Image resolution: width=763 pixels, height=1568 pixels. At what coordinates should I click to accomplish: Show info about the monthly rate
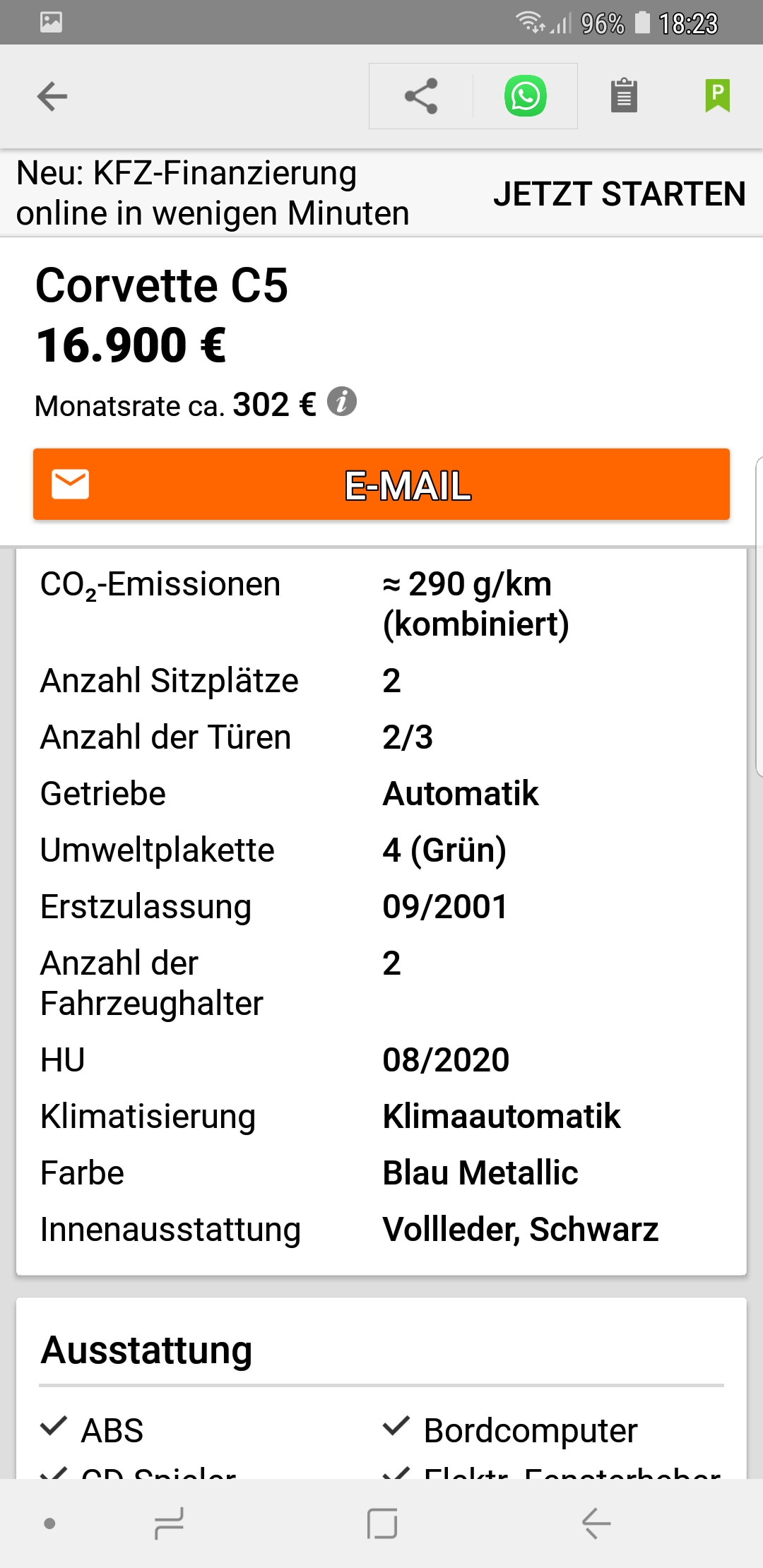point(342,402)
